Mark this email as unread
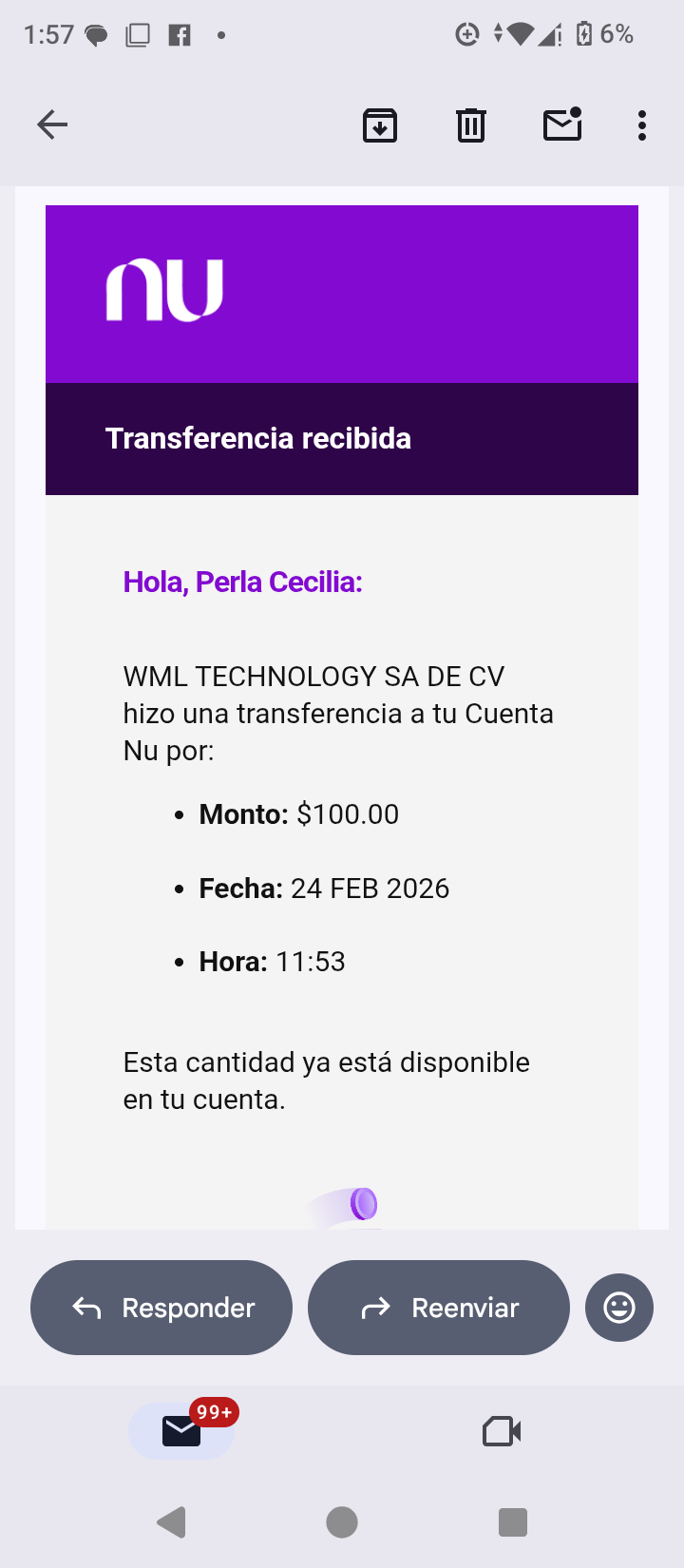Screen dimensions: 684x1568 [x=562, y=124]
